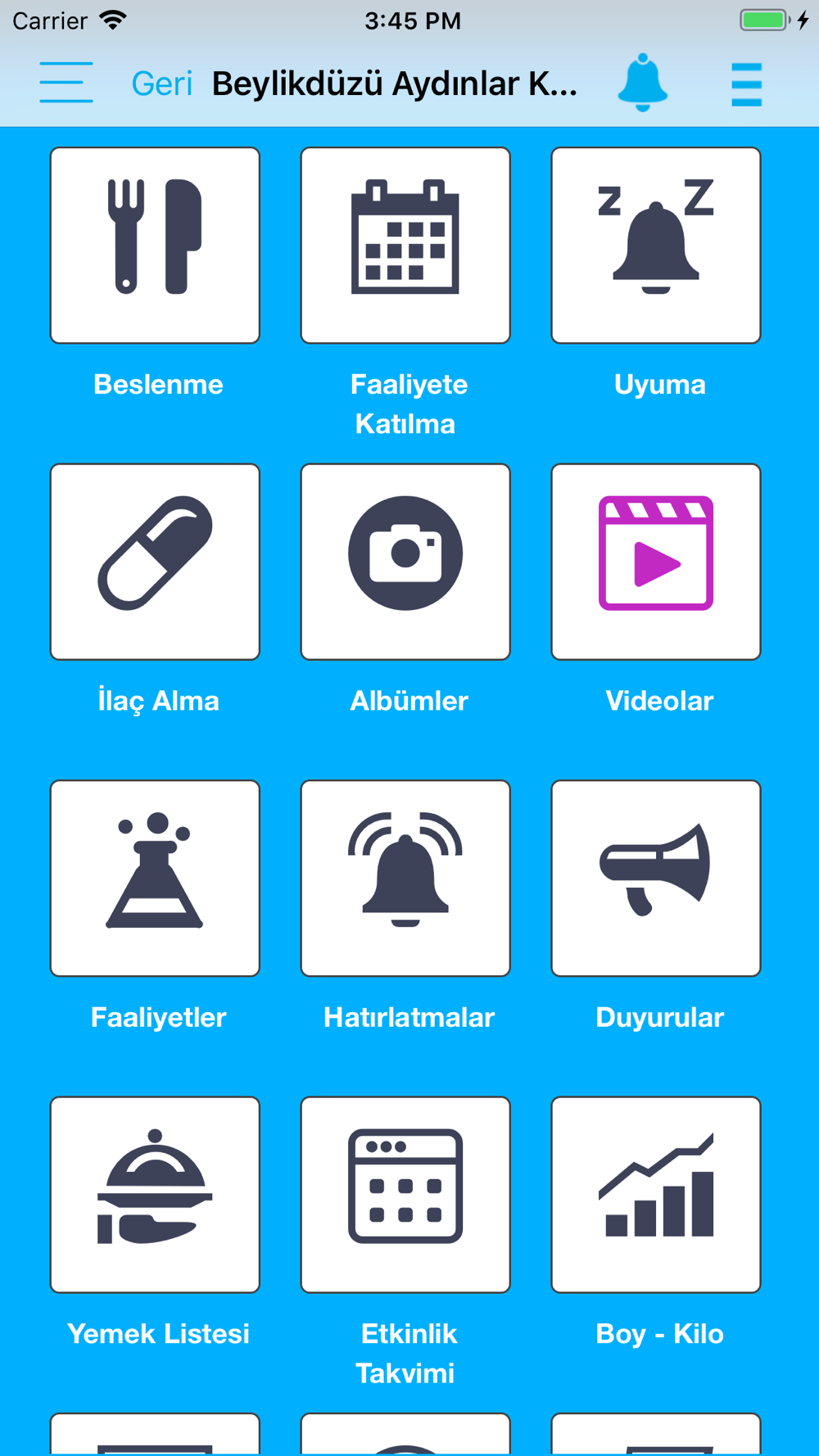Select Faaliyete Katılma
This screenshot has height=1456, width=819.
coord(405,246)
